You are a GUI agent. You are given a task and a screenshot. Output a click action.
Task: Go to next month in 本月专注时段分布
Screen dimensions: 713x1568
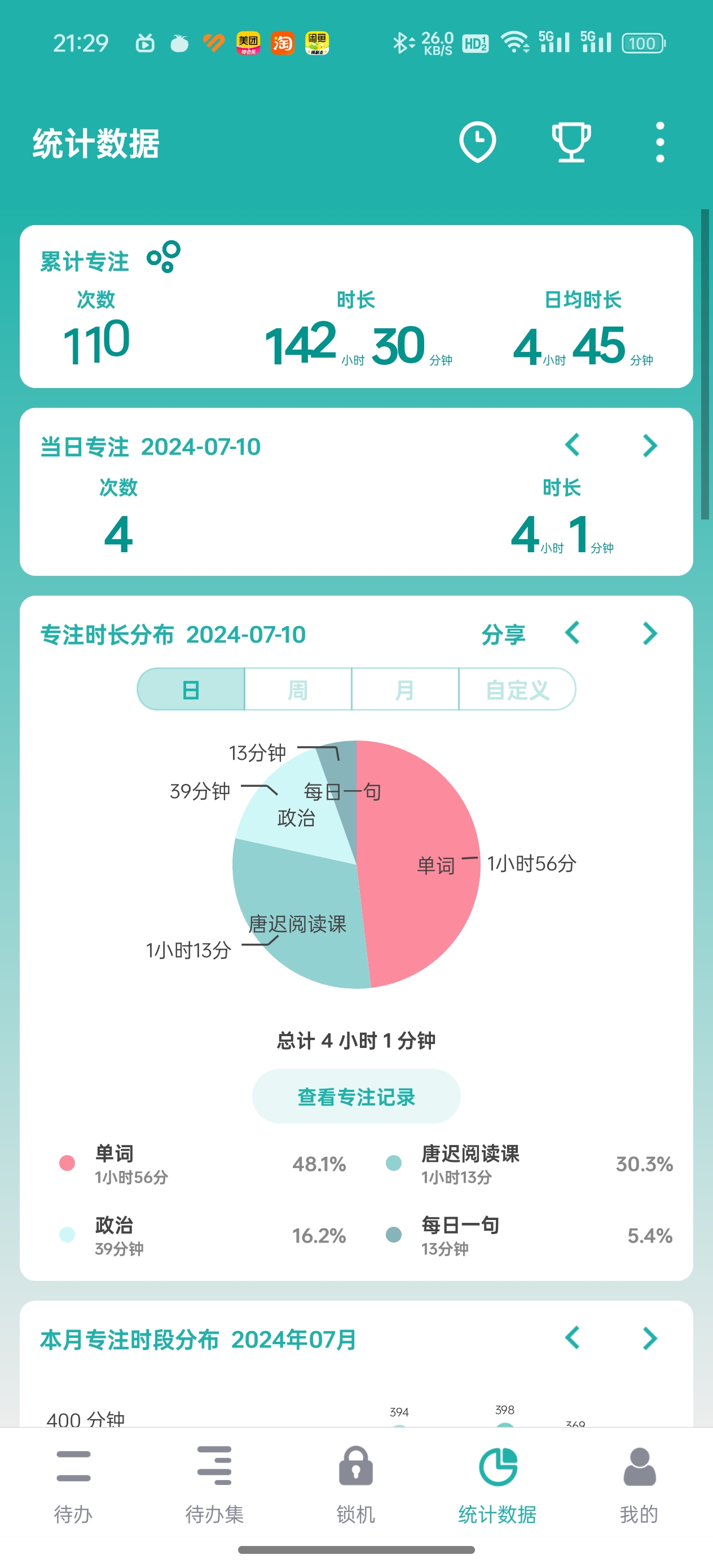pos(650,1338)
